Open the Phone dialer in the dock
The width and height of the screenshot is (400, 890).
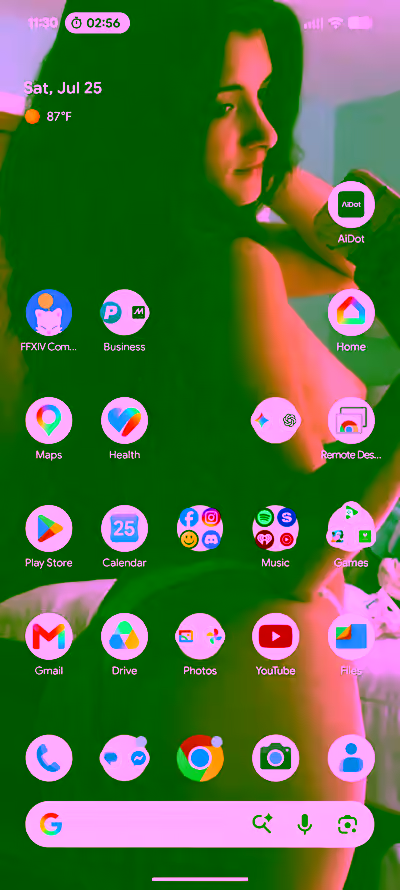click(49, 758)
